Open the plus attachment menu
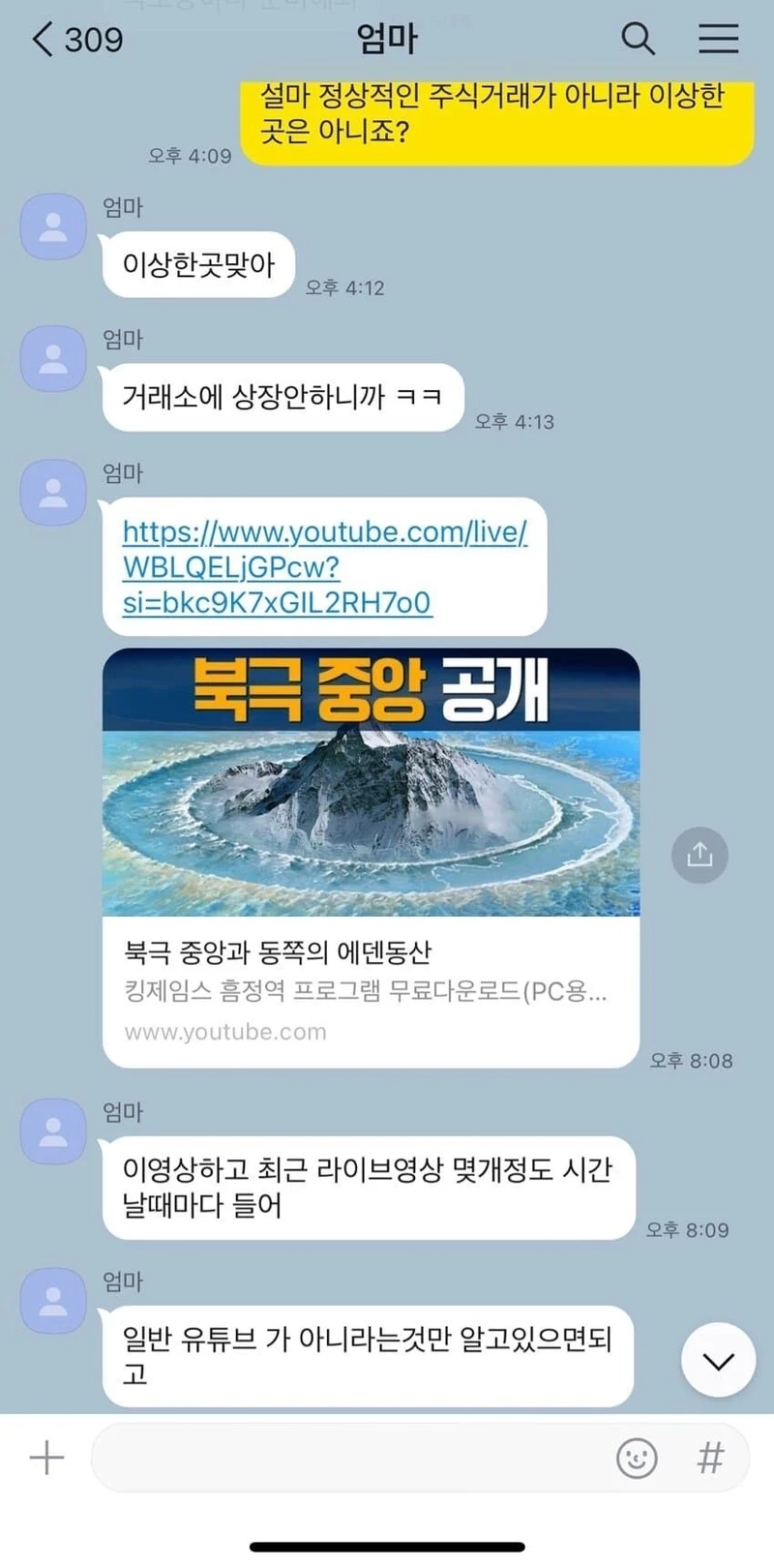Image resolution: width=774 pixels, height=1568 pixels. point(46,1457)
